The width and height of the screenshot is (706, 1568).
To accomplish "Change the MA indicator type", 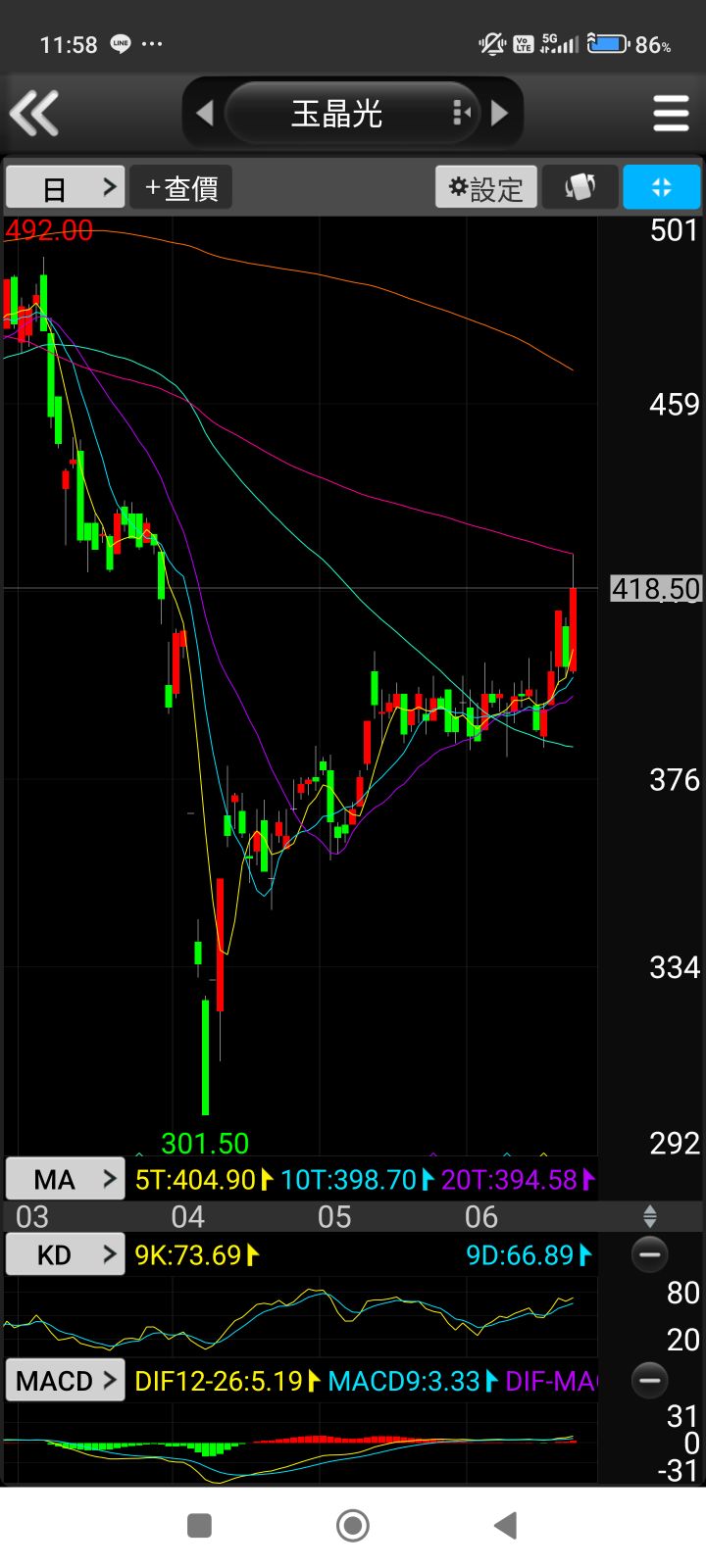I will (66, 1179).
